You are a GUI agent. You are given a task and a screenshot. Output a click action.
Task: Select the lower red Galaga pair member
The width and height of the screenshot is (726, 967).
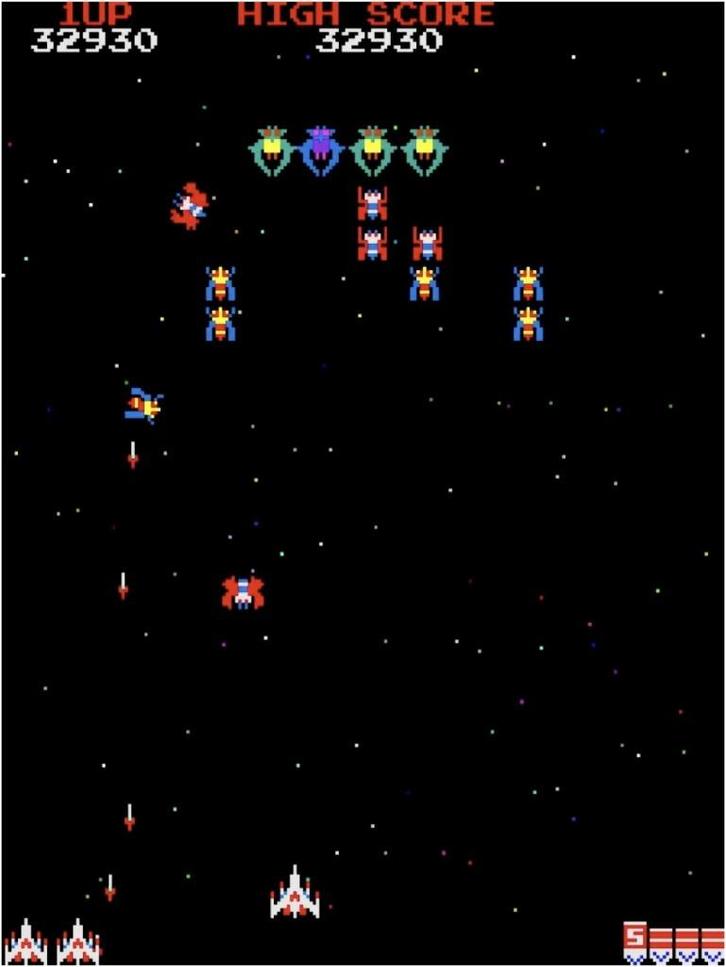pyautogui.click(x=370, y=243)
